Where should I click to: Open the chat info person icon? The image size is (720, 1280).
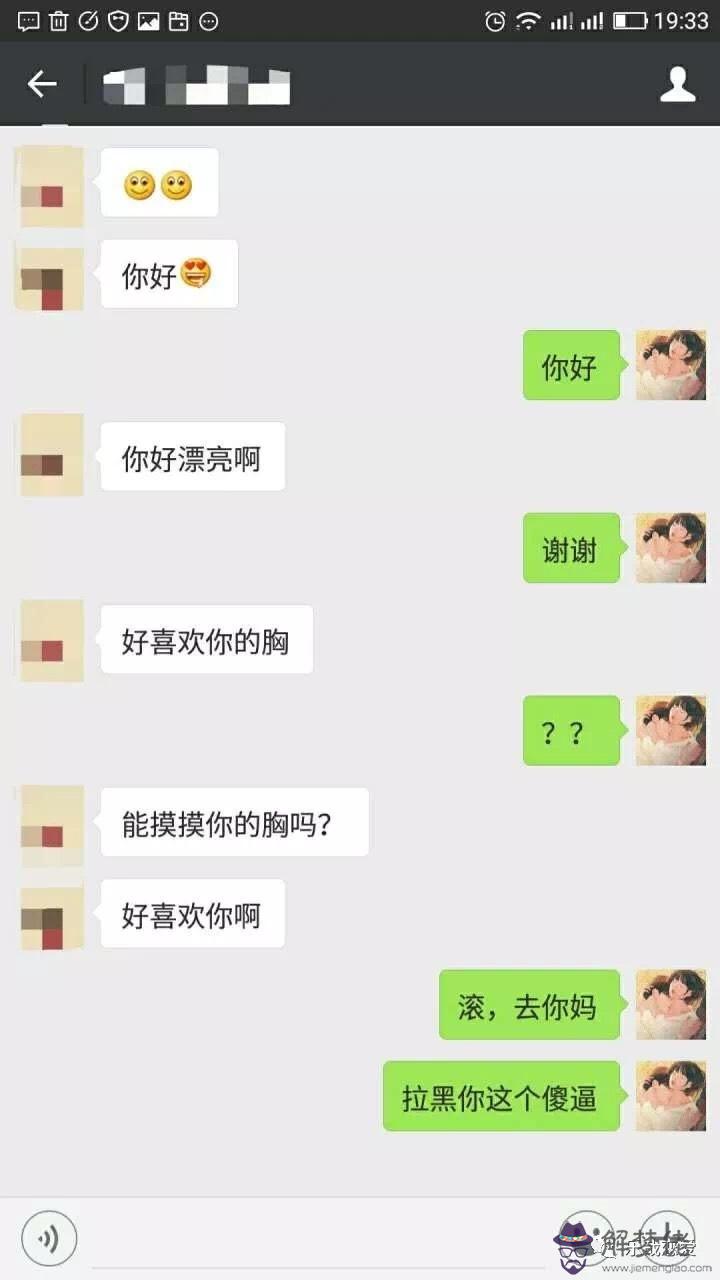point(677,85)
